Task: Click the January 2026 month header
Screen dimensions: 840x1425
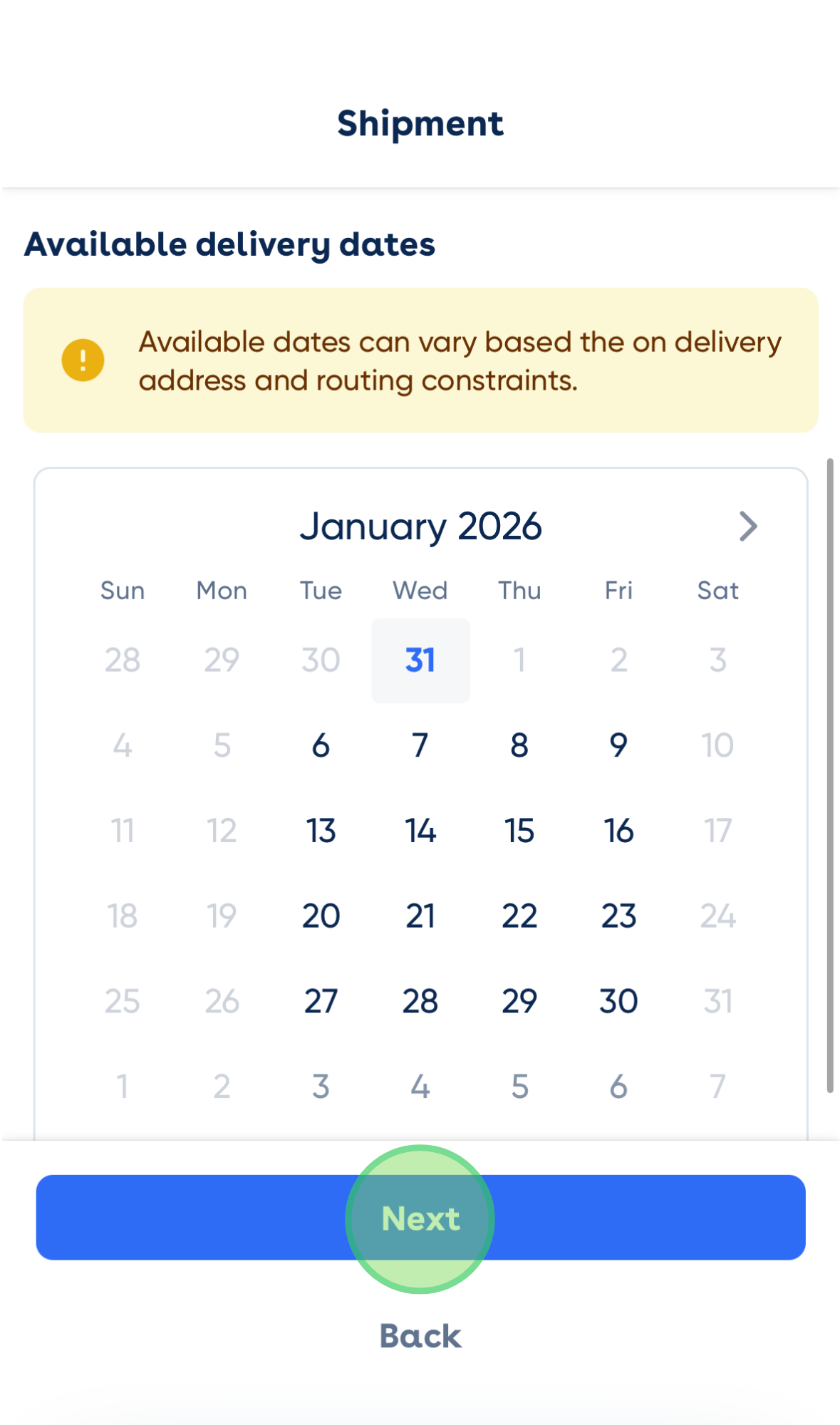Action: [x=420, y=526]
